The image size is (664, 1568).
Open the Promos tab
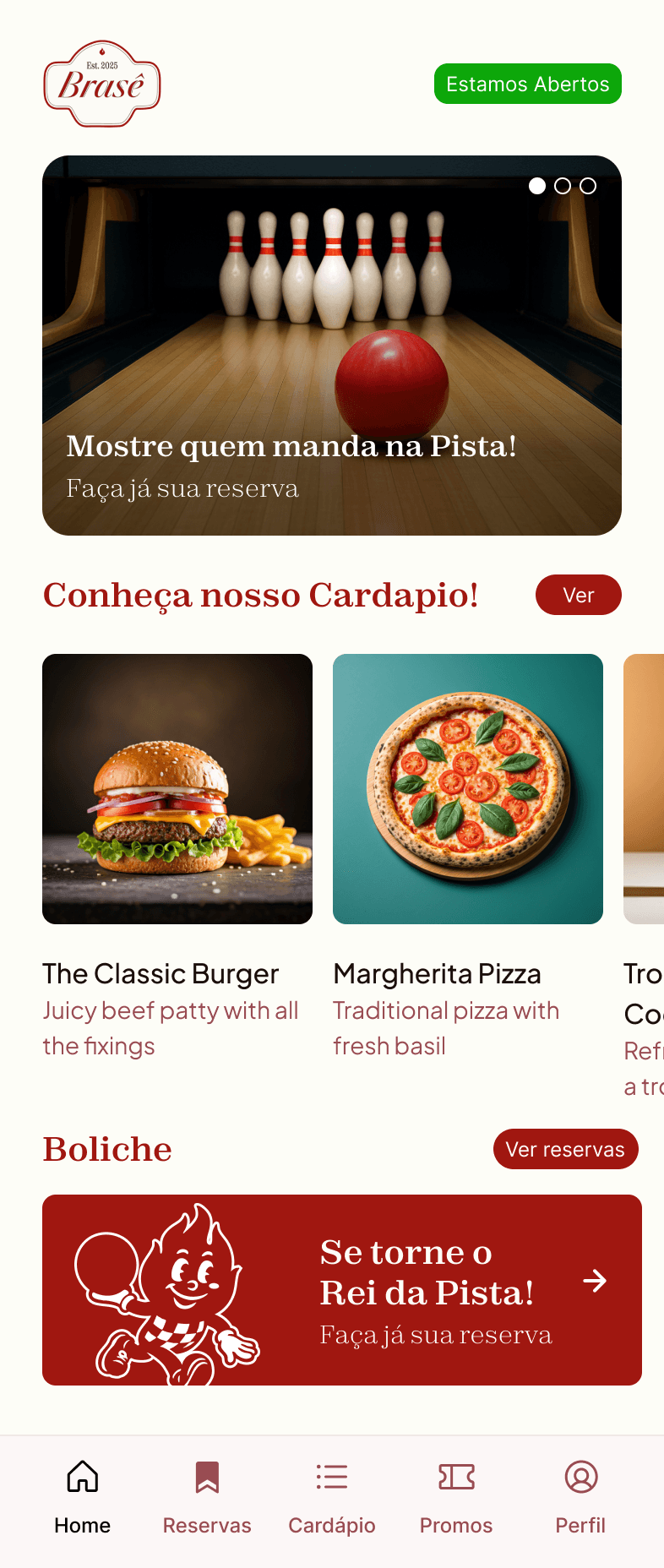point(456,1498)
